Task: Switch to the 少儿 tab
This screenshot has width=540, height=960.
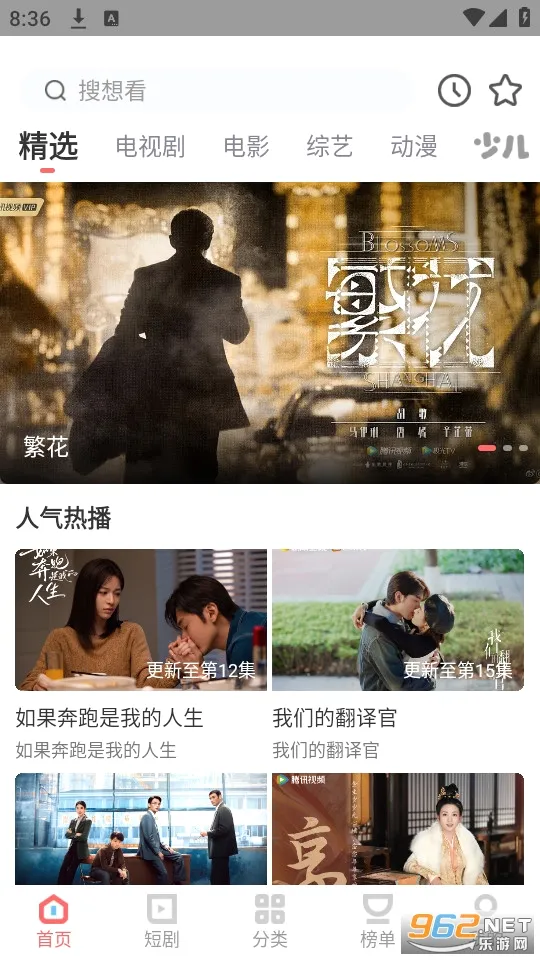Action: coord(501,146)
